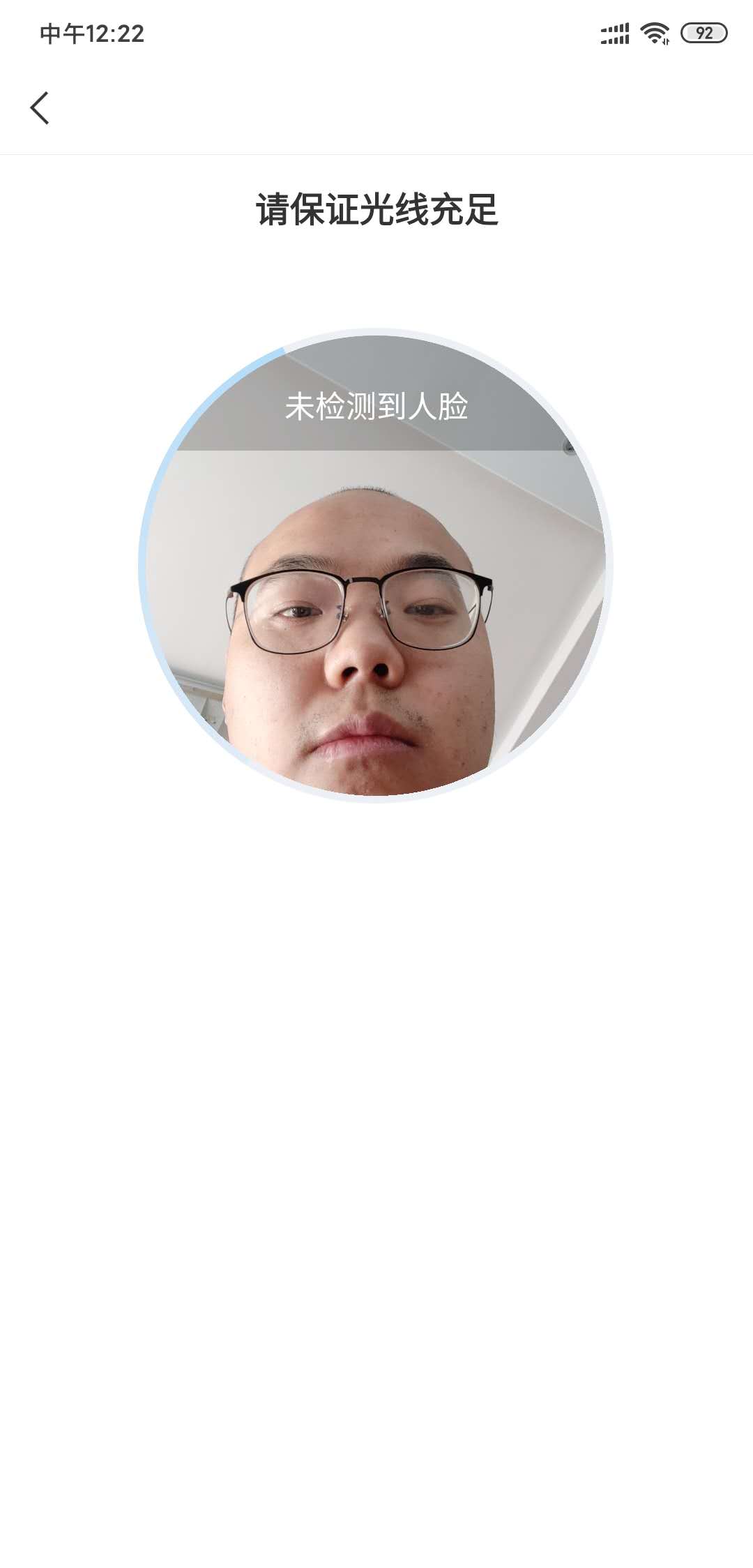Go back from the face verification screen

tap(40, 108)
